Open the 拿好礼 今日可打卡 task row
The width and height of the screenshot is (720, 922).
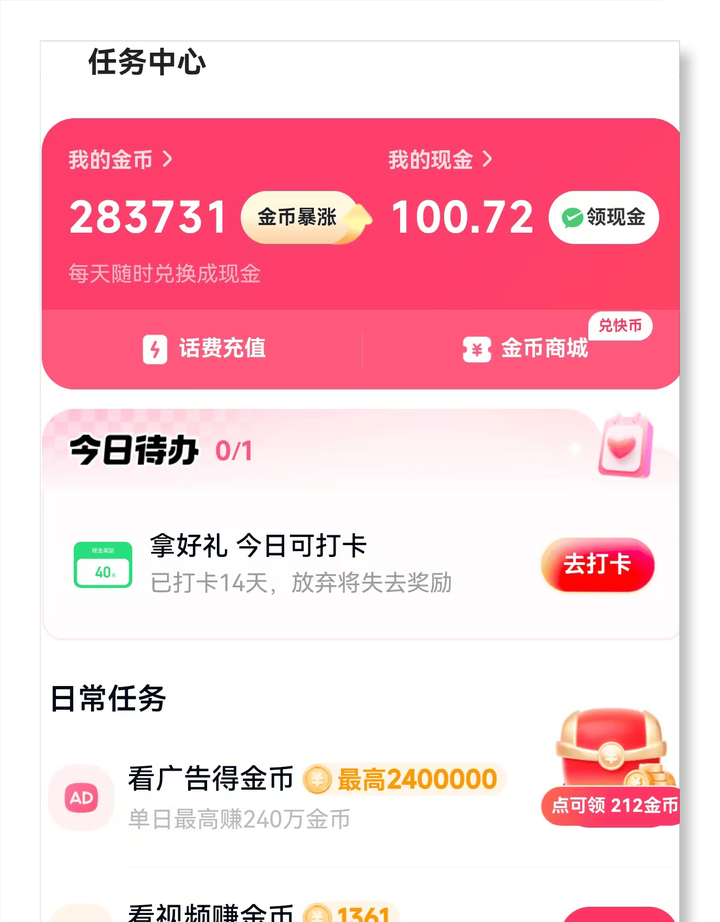point(300,563)
